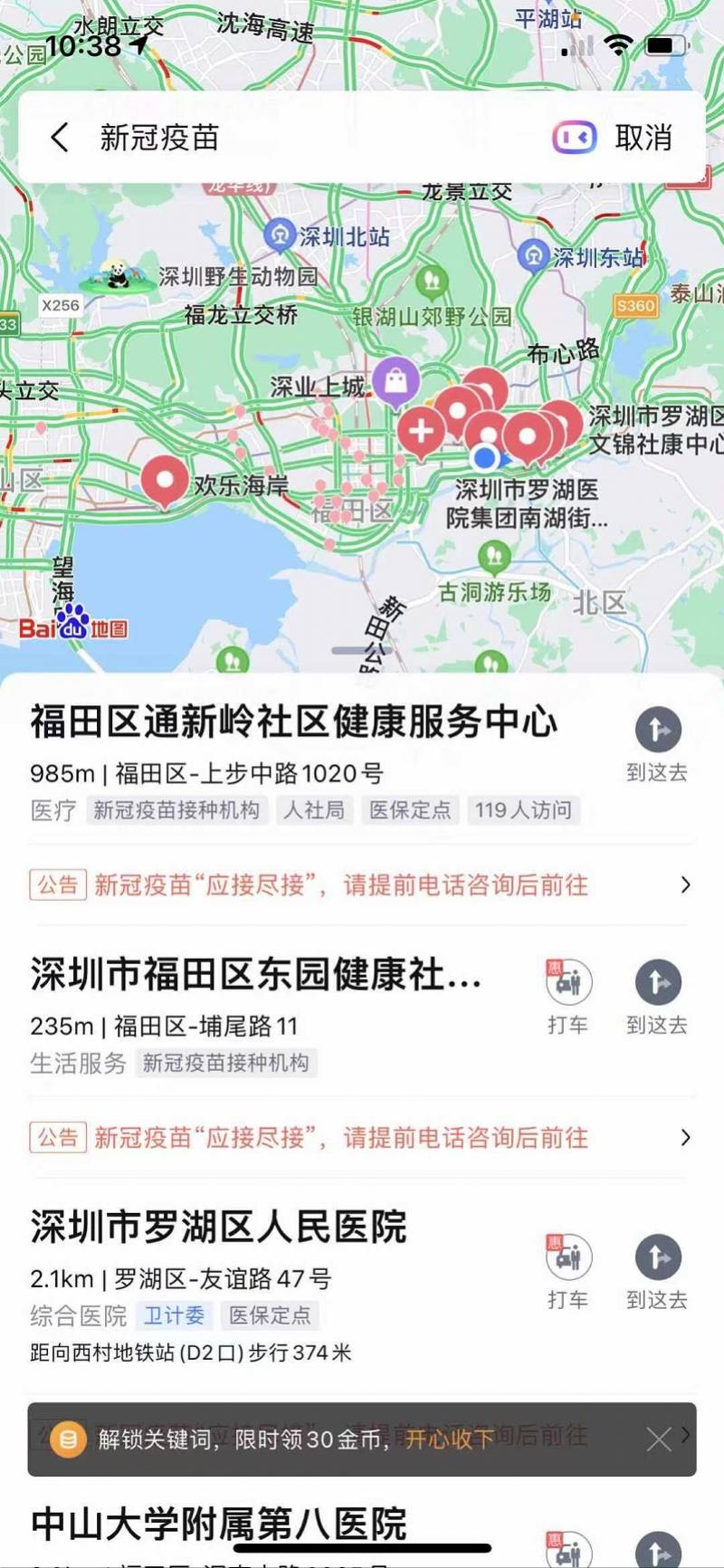724x1568 pixels.
Task: Tap the 到这去 navigation icon for 福田区通新岭社区健康服务中心
Action: (658, 731)
